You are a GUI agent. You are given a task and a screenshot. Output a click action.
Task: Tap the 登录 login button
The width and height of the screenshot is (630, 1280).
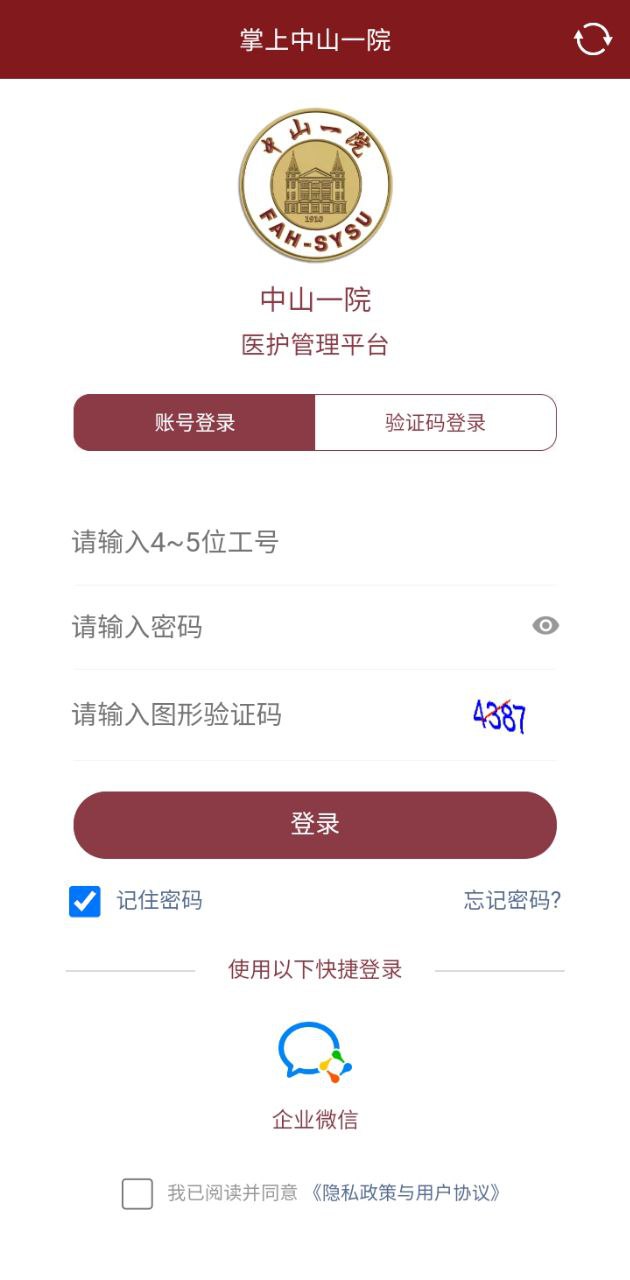pyautogui.click(x=315, y=825)
